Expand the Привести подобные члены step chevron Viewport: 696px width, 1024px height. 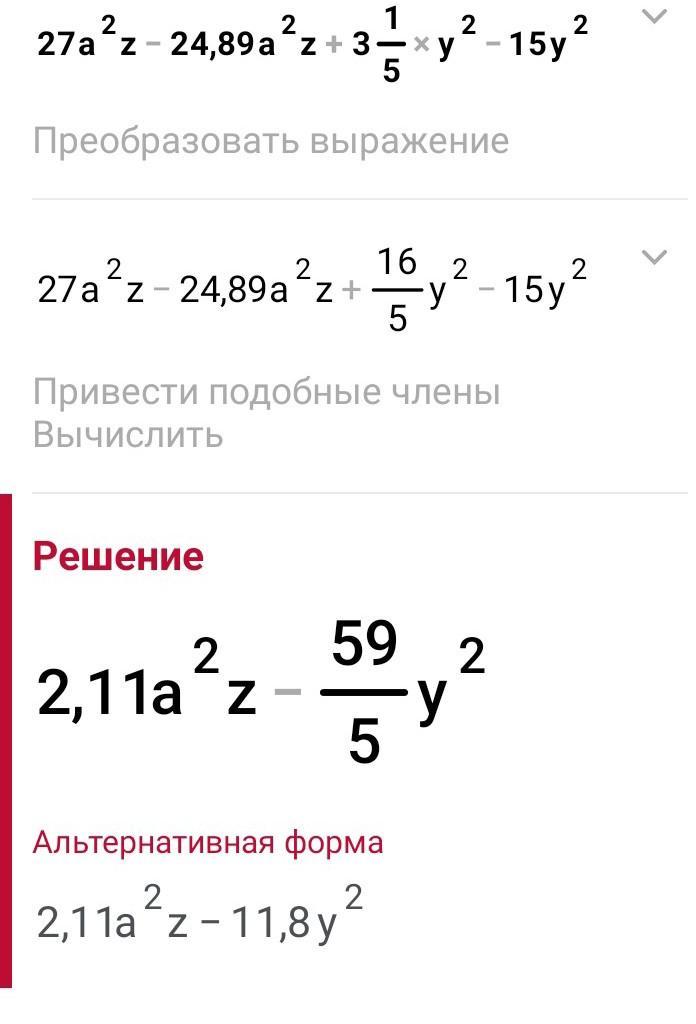pos(654,257)
